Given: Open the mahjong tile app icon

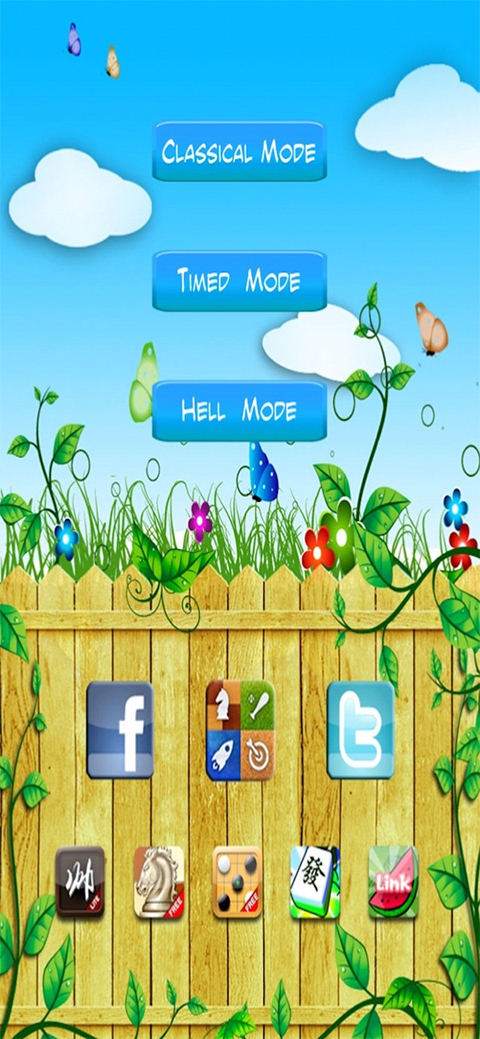Looking at the screenshot, I should coord(315,882).
